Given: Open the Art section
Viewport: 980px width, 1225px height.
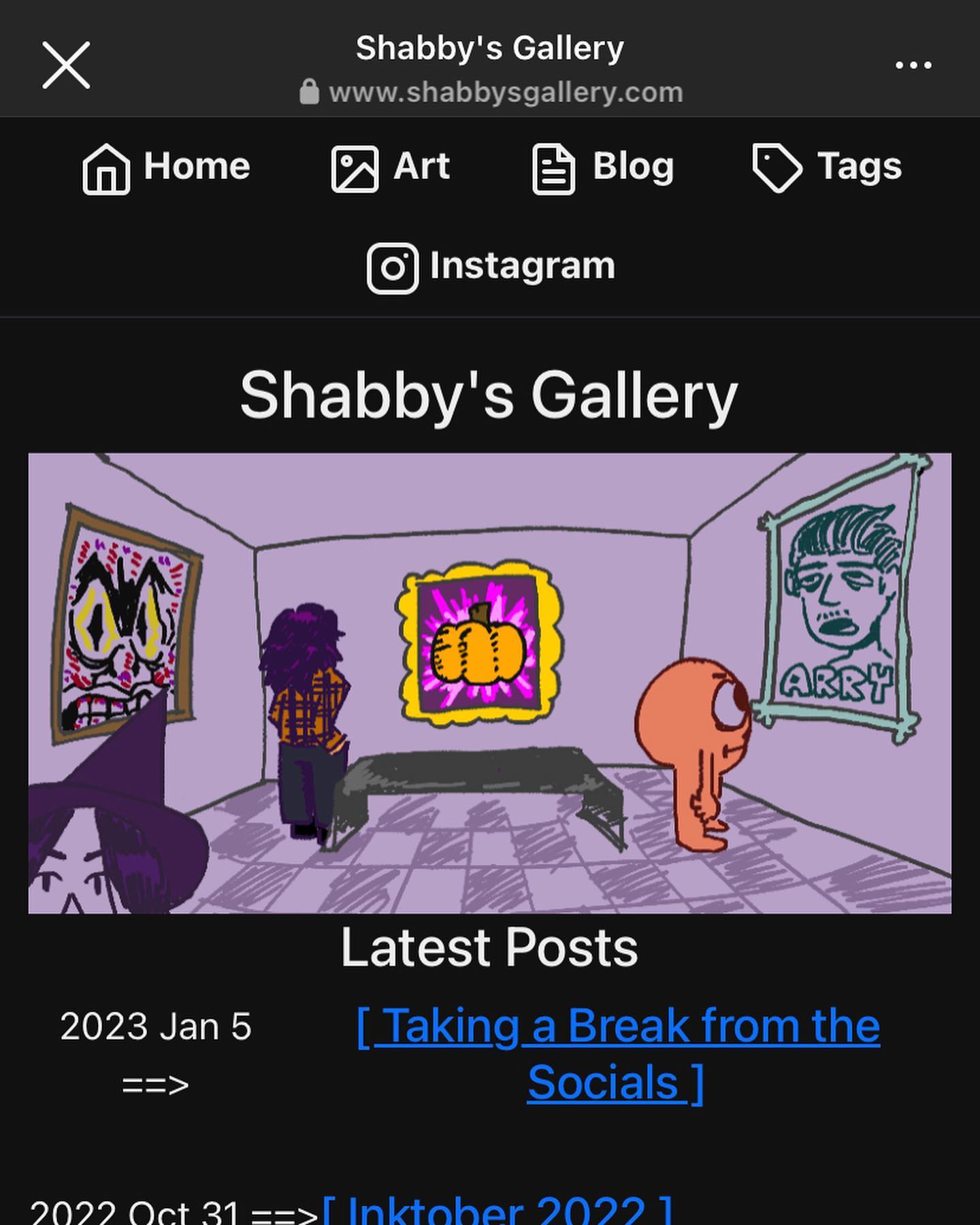Looking at the screenshot, I should tap(391, 167).
